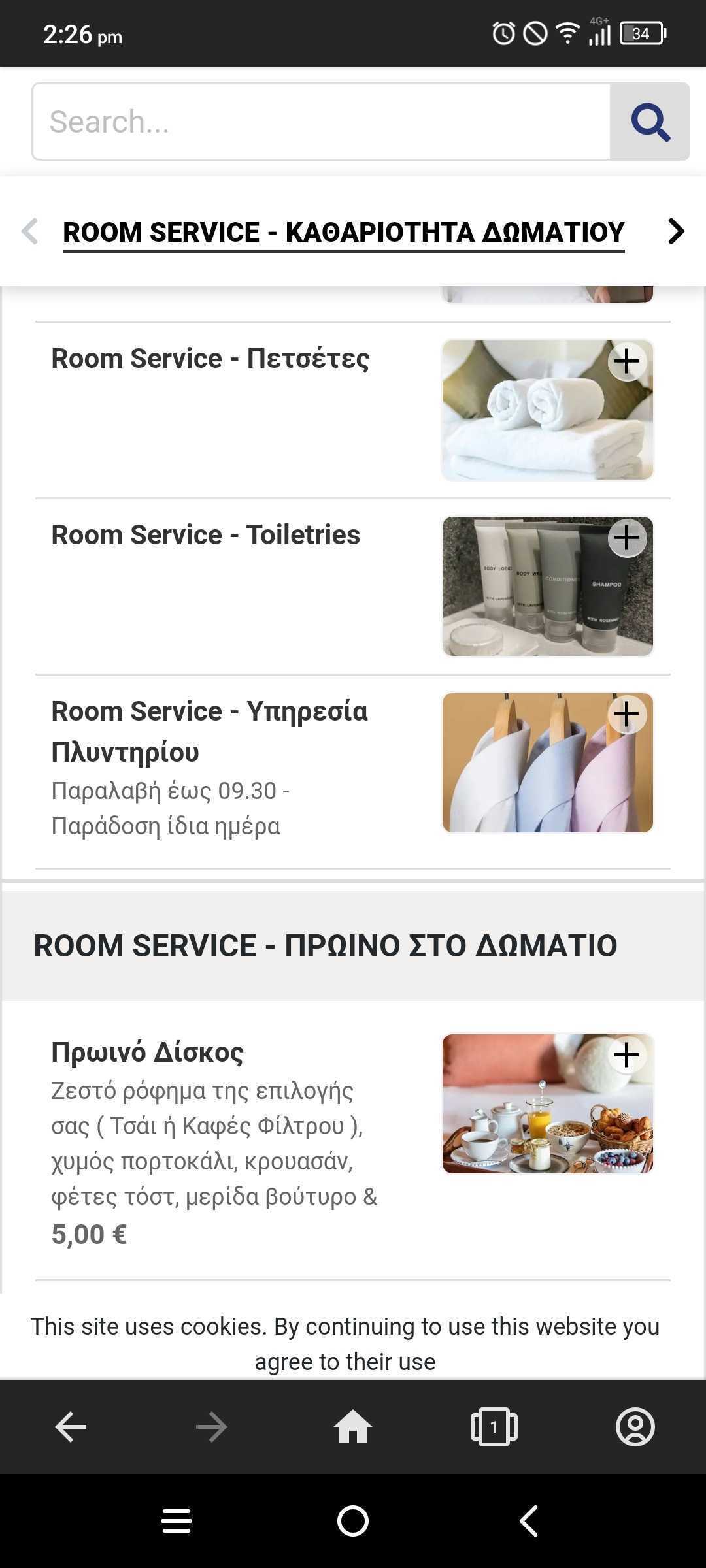706x1568 pixels.
Task: Tap the search text field
Action: point(320,122)
